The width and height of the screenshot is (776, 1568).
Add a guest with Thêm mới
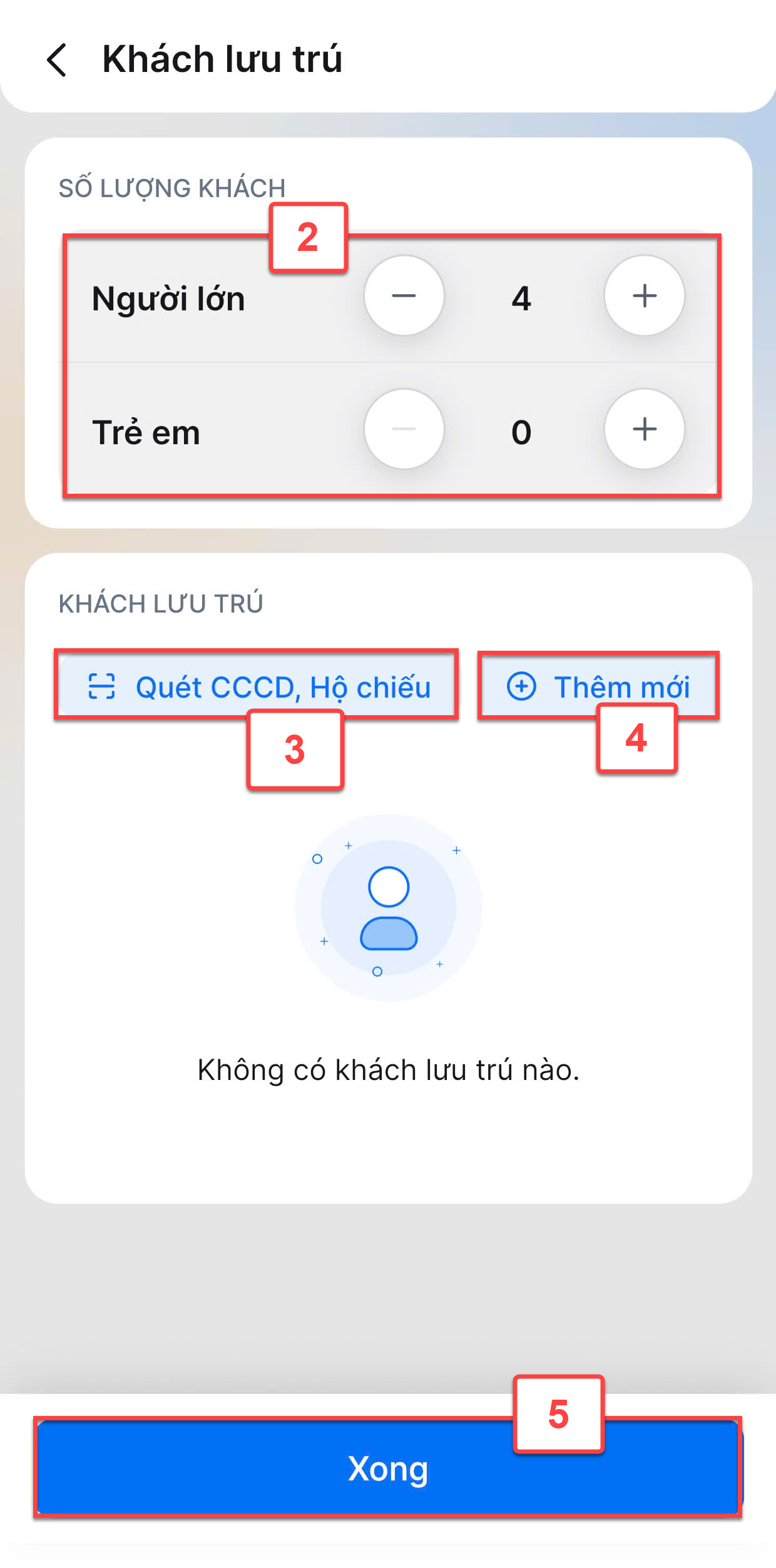click(598, 686)
